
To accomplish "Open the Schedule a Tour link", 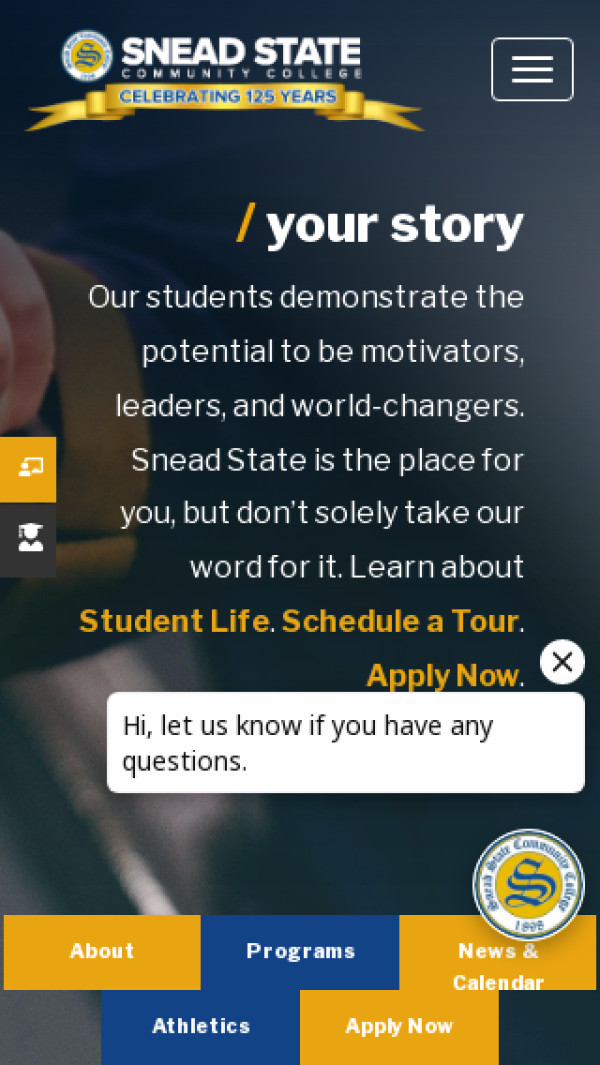I will [x=399, y=621].
